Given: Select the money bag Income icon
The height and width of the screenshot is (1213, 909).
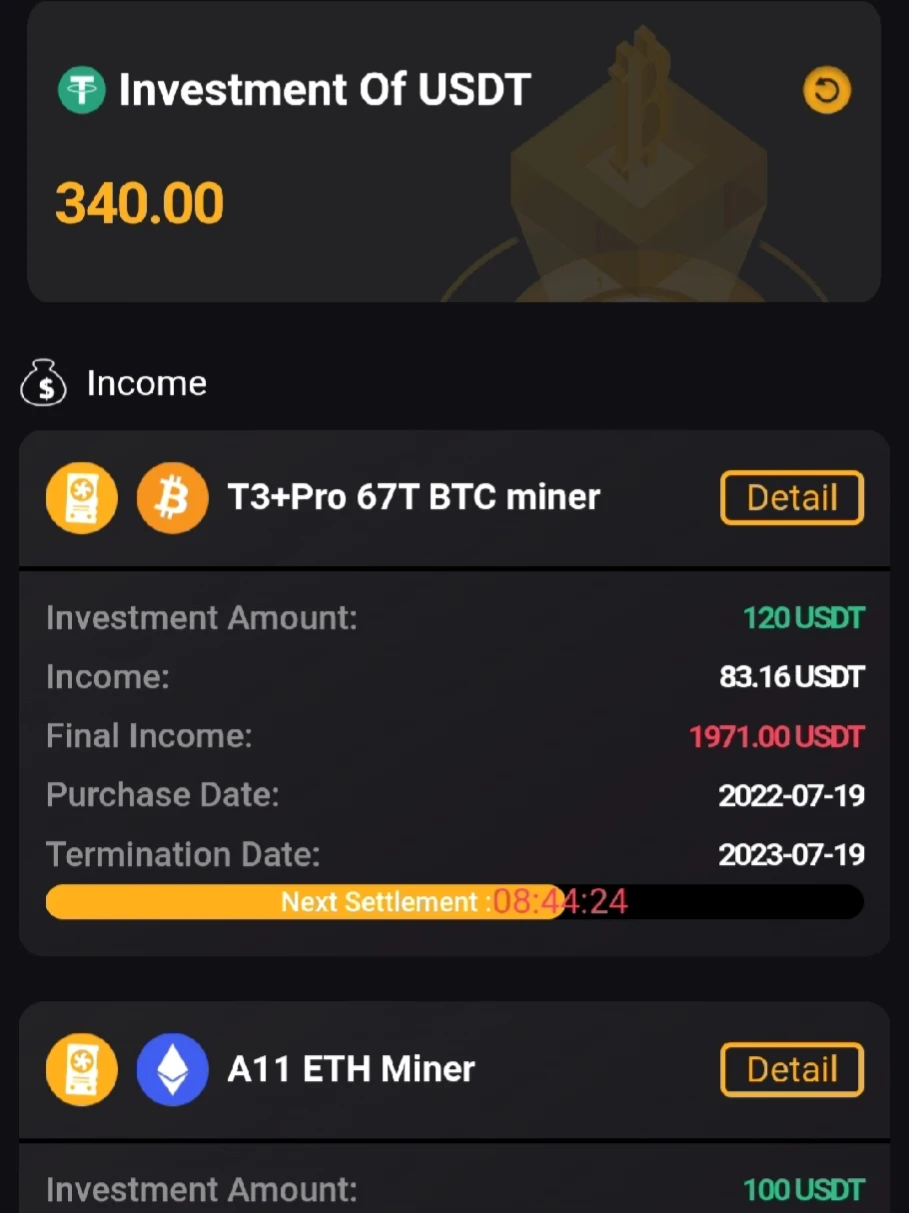Looking at the screenshot, I should pyautogui.click(x=43, y=382).
